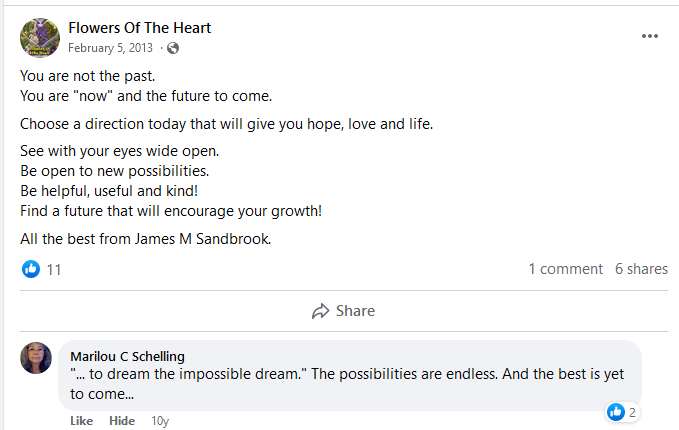Open the February 5, 2013 post timestamp
This screenshot has height=430, width=679.
pos(112,48)
